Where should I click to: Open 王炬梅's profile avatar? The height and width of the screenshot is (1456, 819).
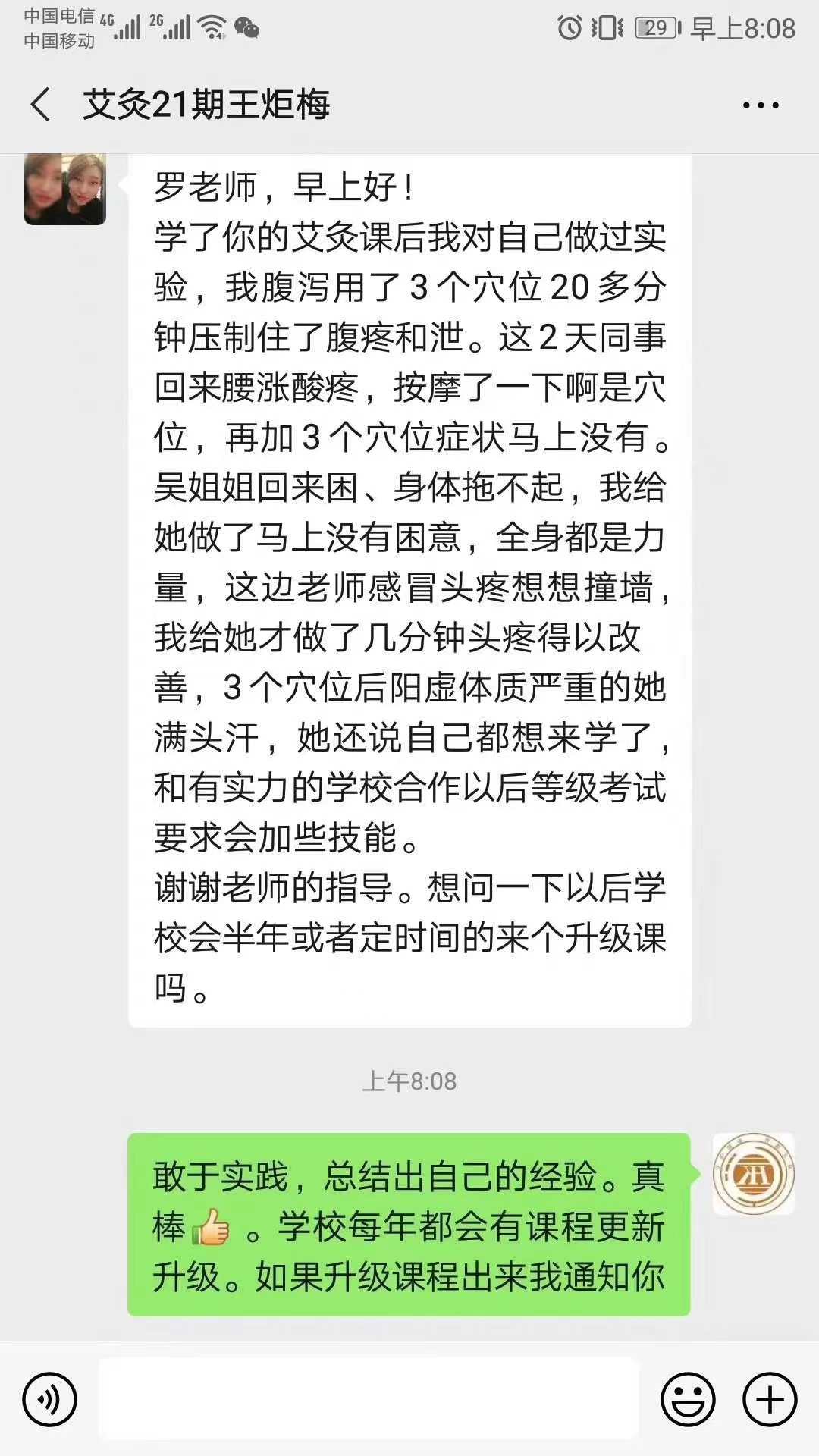[x=65, y=189]
